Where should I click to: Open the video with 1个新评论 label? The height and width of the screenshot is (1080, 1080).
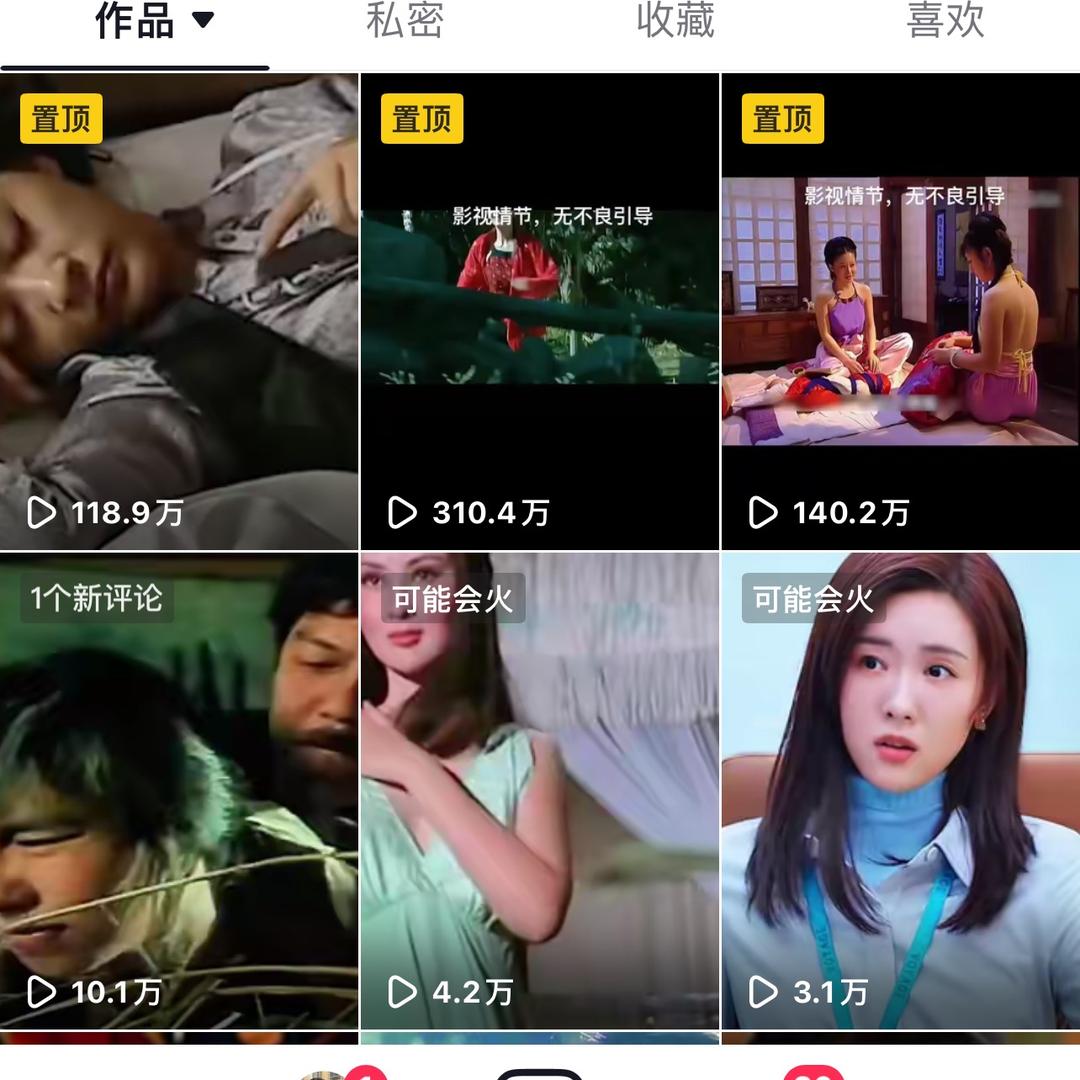click(179, 790)
